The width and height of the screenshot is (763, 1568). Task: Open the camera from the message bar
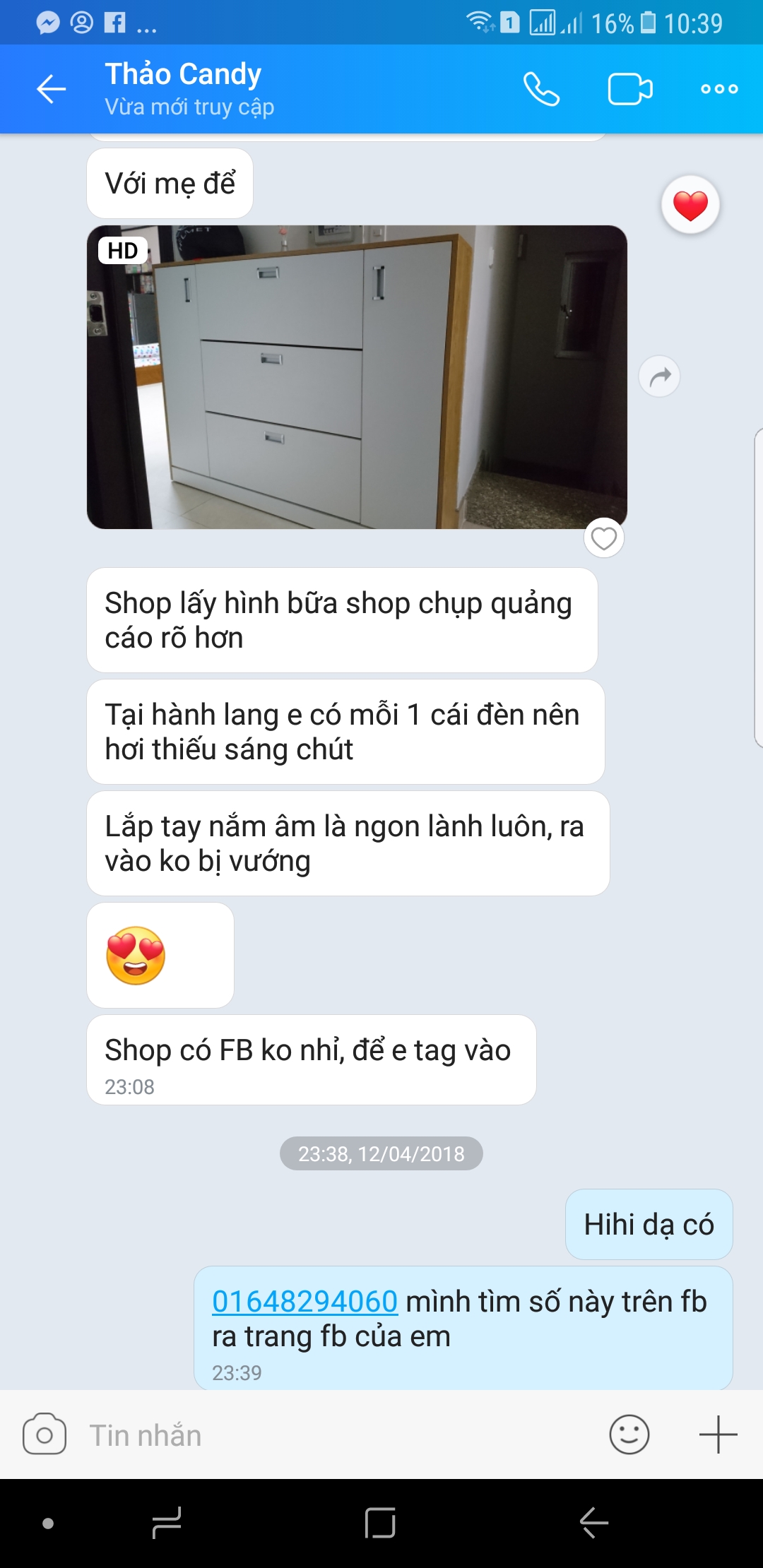pos(45,1434)
